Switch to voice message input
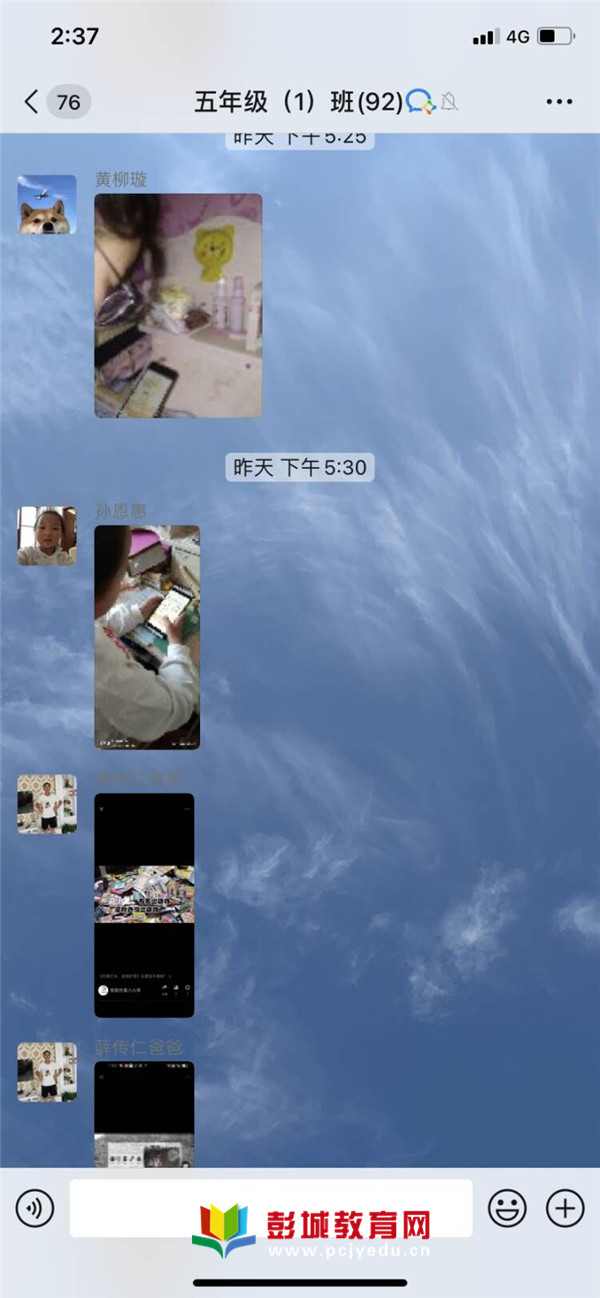 (35, 1209)
